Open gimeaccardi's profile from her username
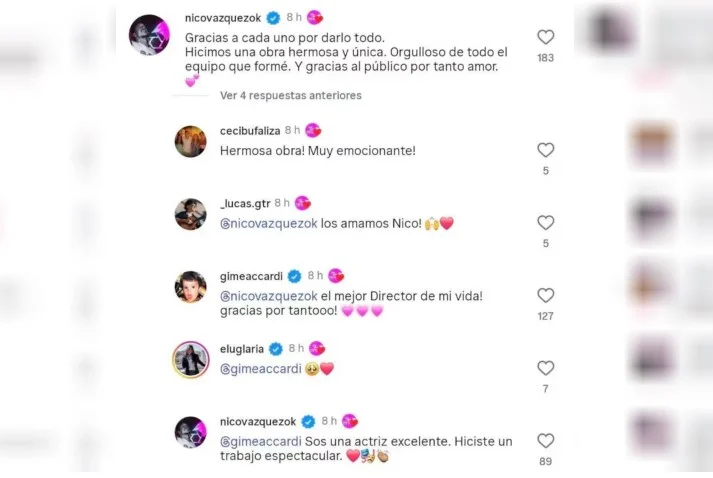713x478 pixels. (x=251, y=276)
